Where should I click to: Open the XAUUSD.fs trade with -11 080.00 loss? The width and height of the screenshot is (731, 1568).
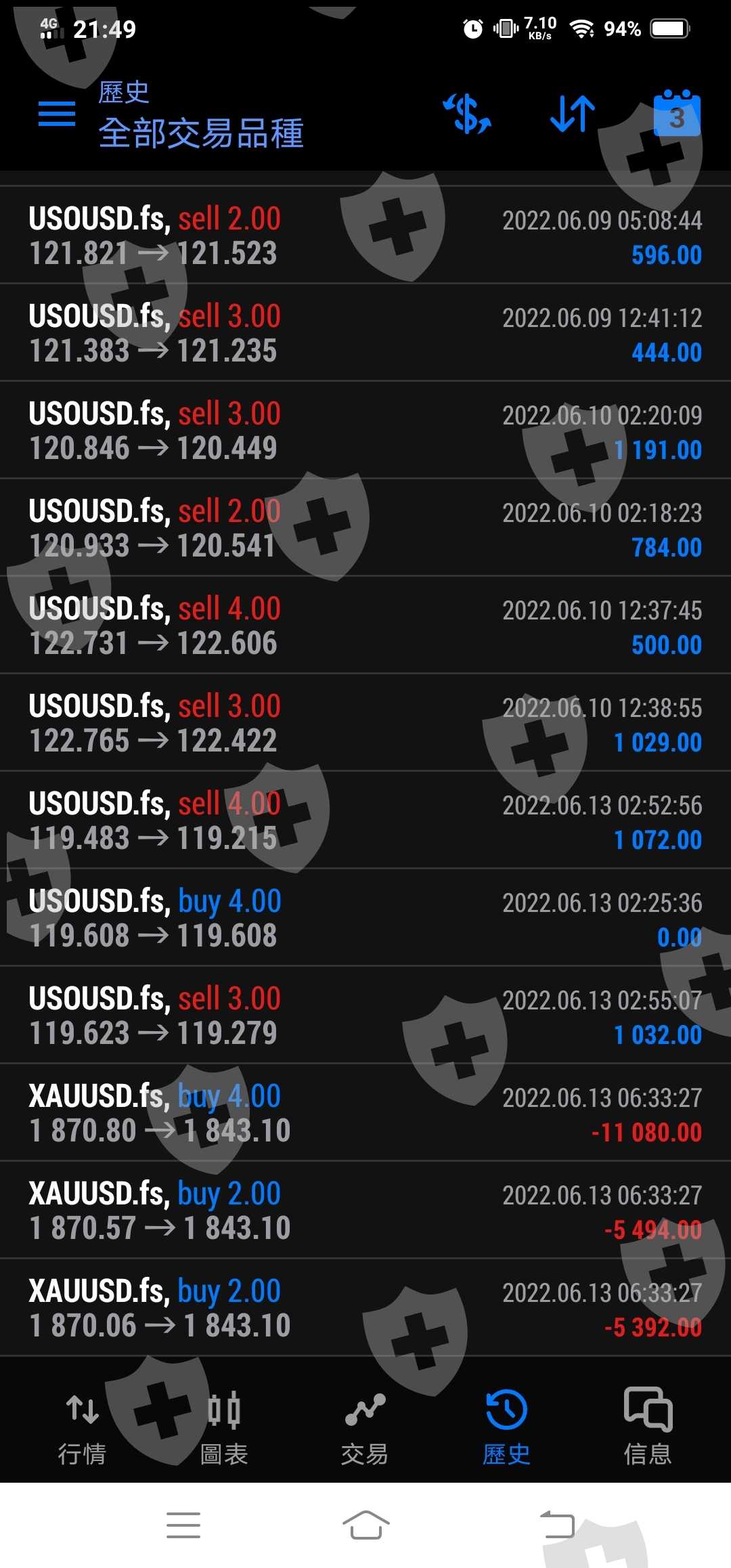(365, 1113)
